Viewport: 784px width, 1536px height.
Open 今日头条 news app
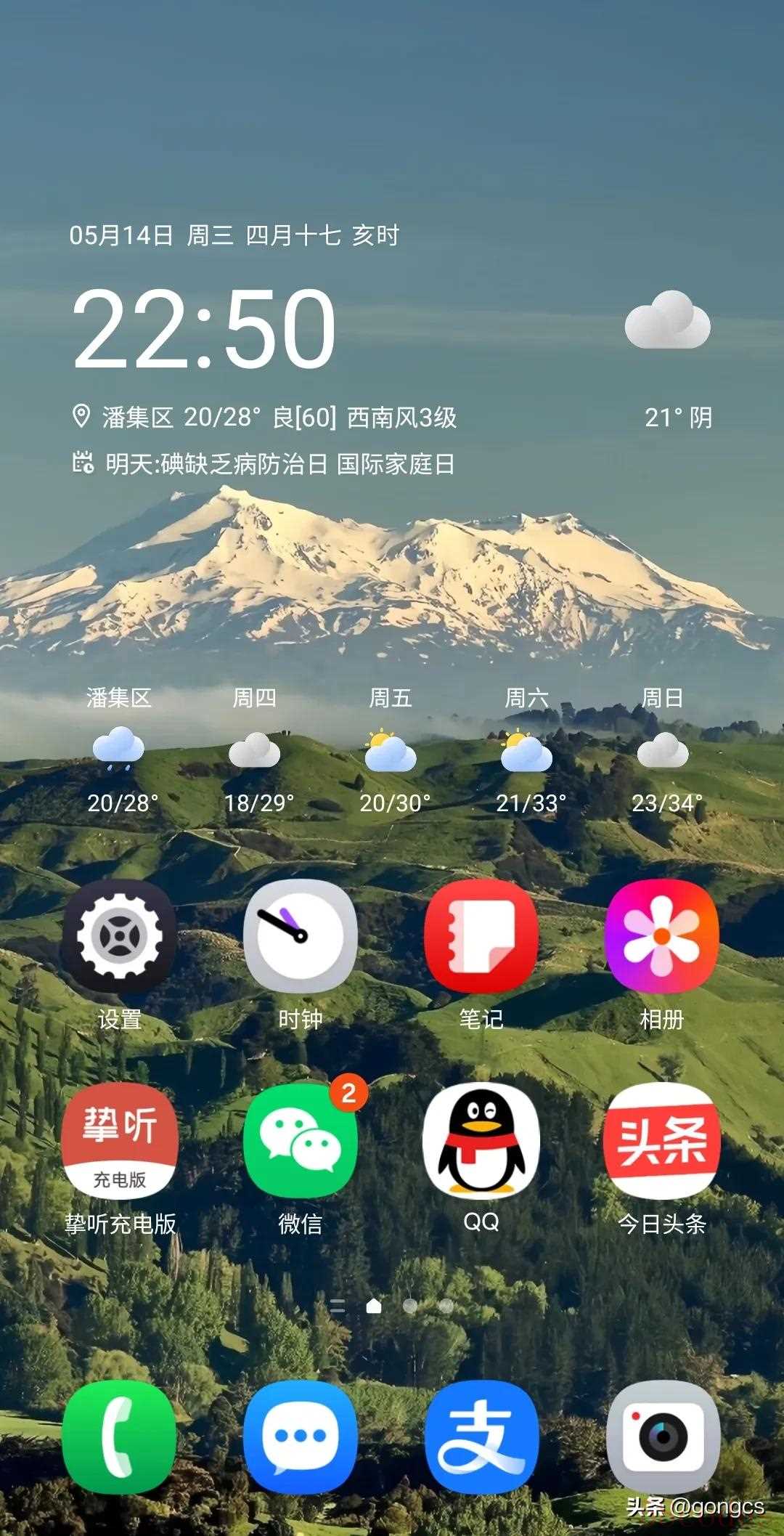(x=661, y=1141)
